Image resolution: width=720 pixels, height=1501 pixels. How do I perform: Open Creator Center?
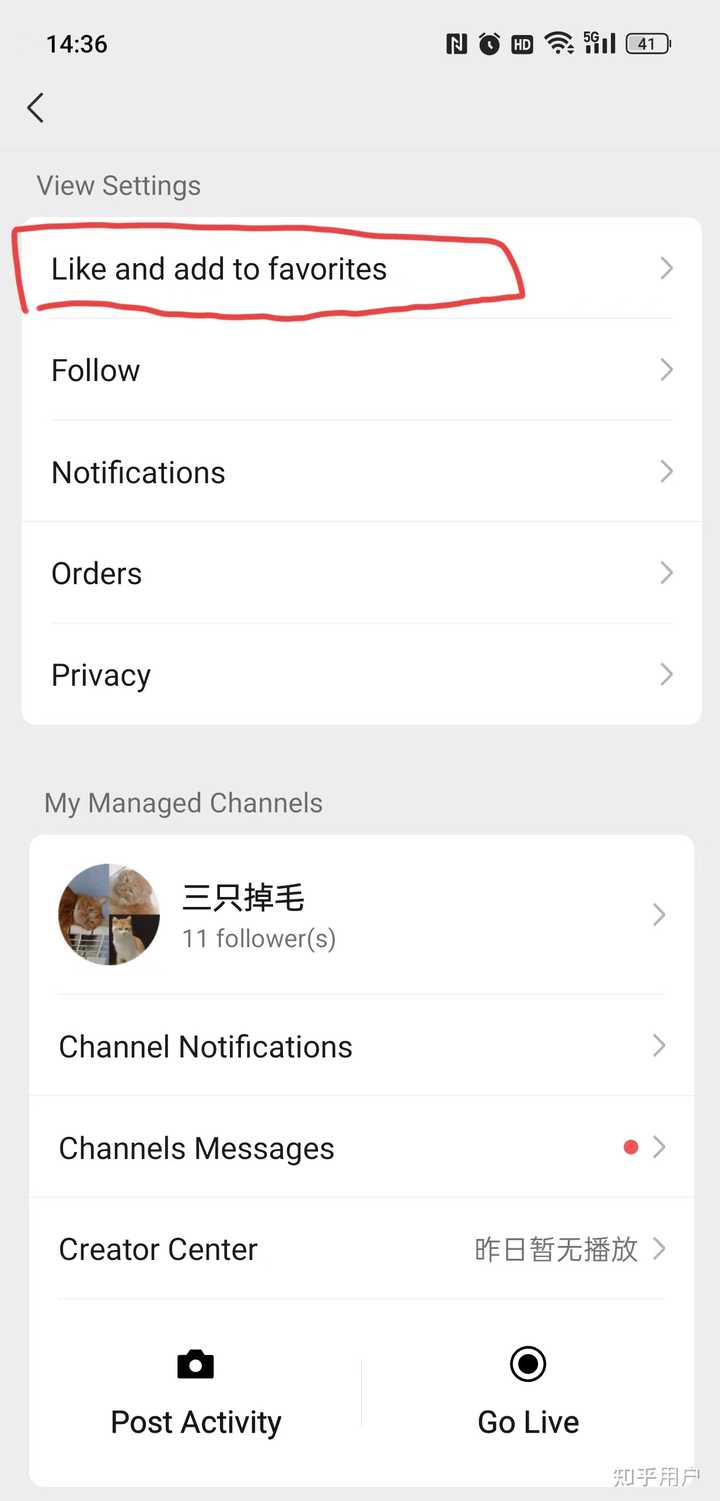tap(360, 1249)
